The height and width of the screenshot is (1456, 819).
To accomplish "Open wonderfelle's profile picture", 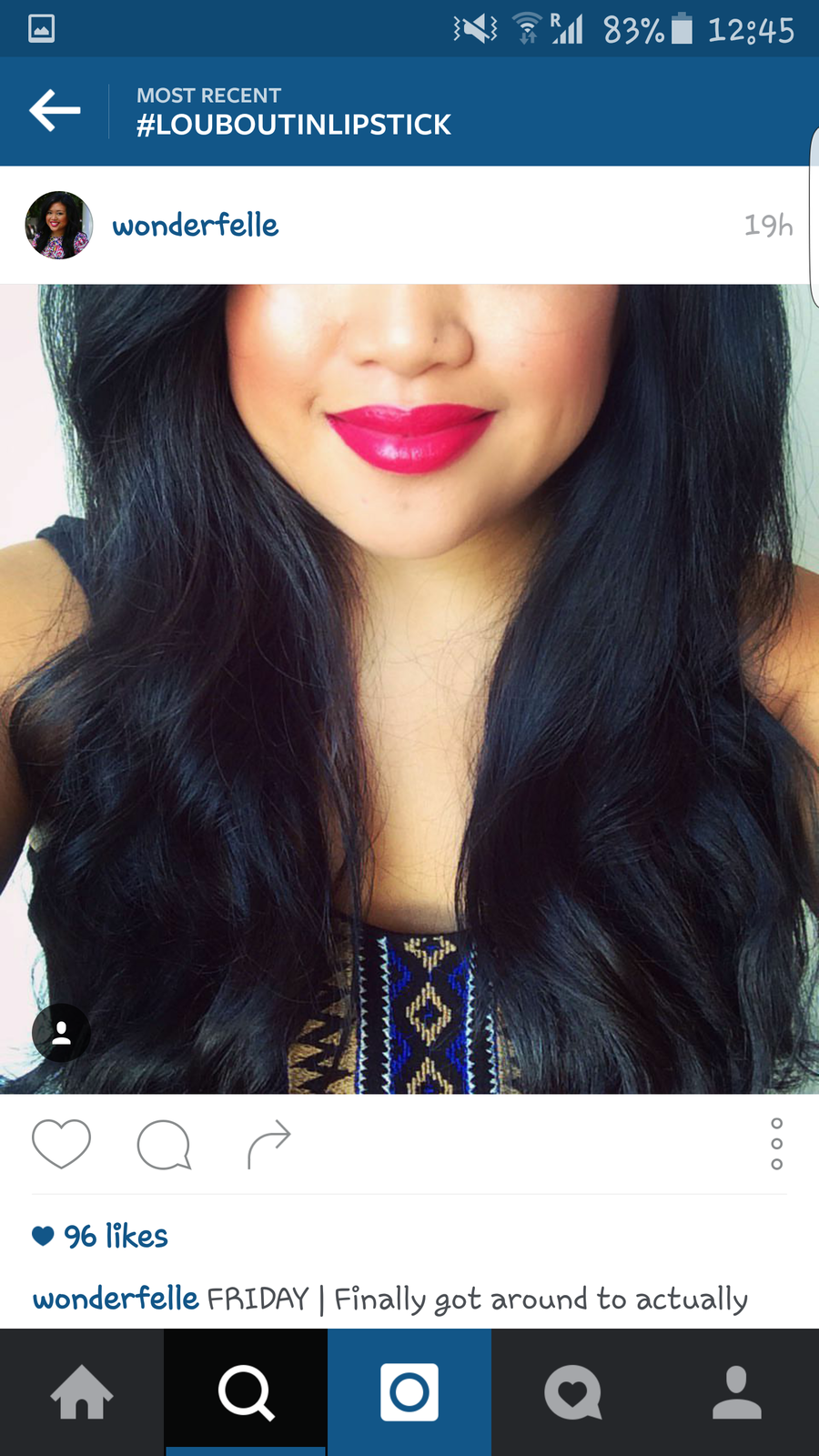I will (x=59, y=225).
